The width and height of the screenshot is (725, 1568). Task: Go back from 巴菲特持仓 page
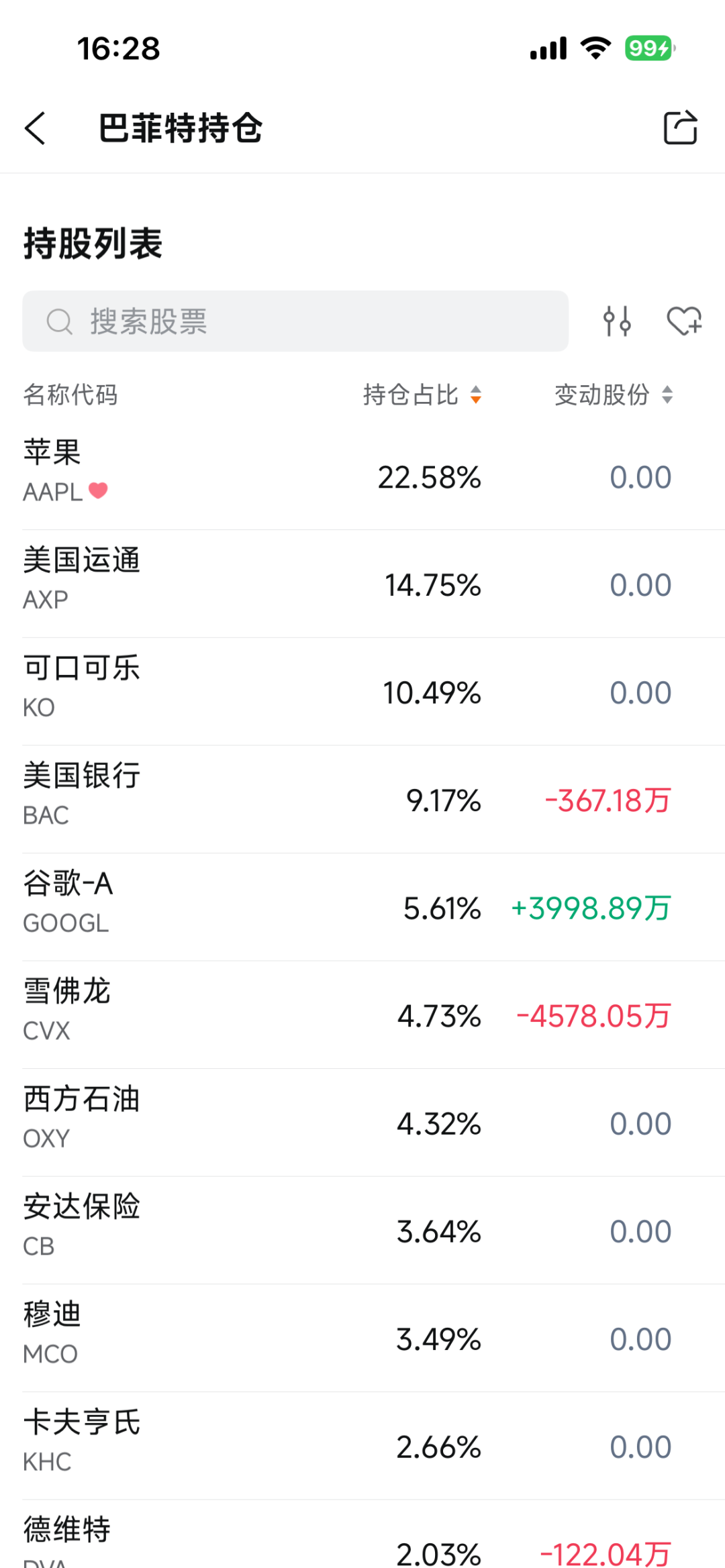point(35,128)
